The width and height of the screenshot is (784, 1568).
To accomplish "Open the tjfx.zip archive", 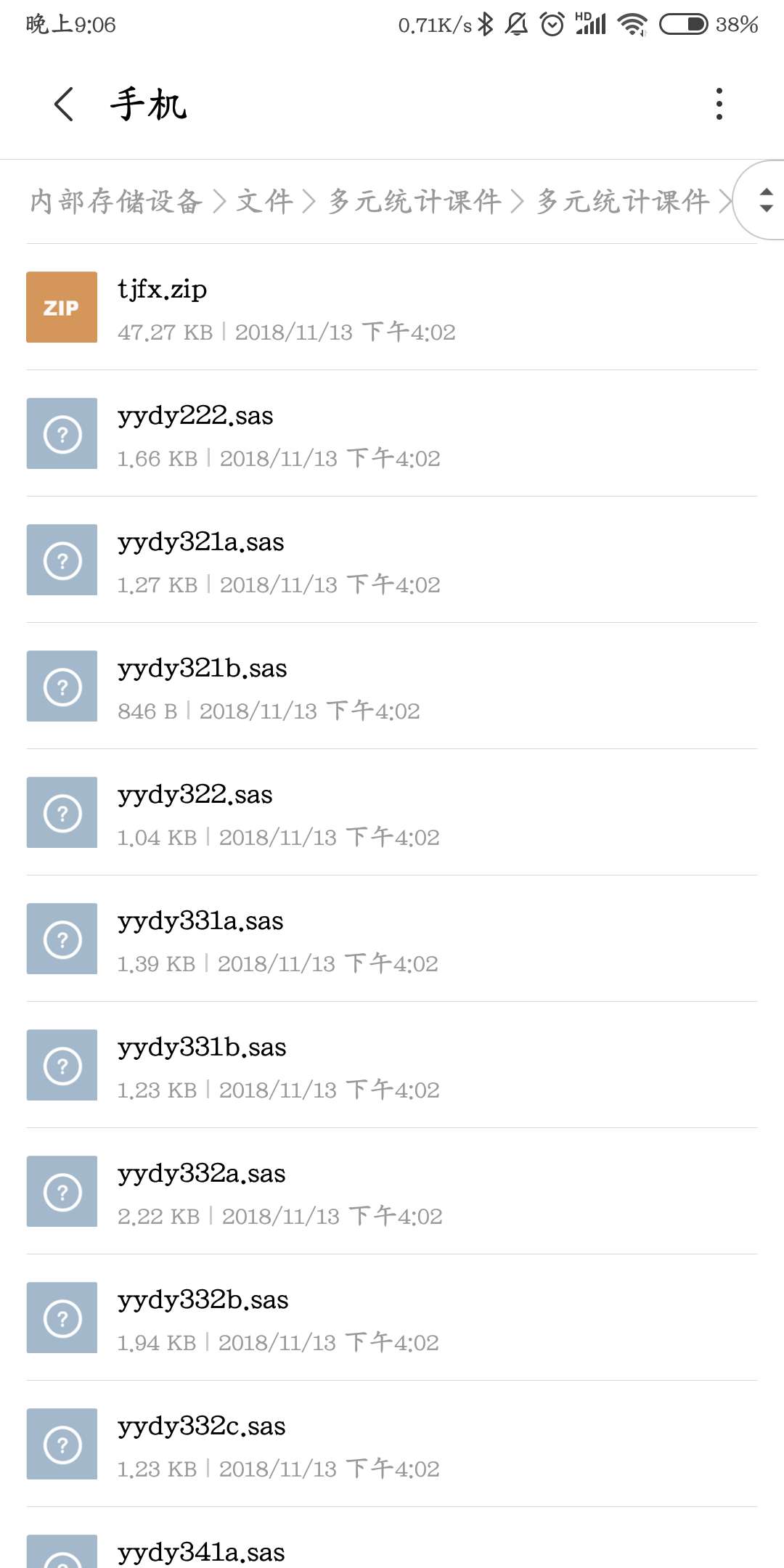I will (x=392, y=308).
